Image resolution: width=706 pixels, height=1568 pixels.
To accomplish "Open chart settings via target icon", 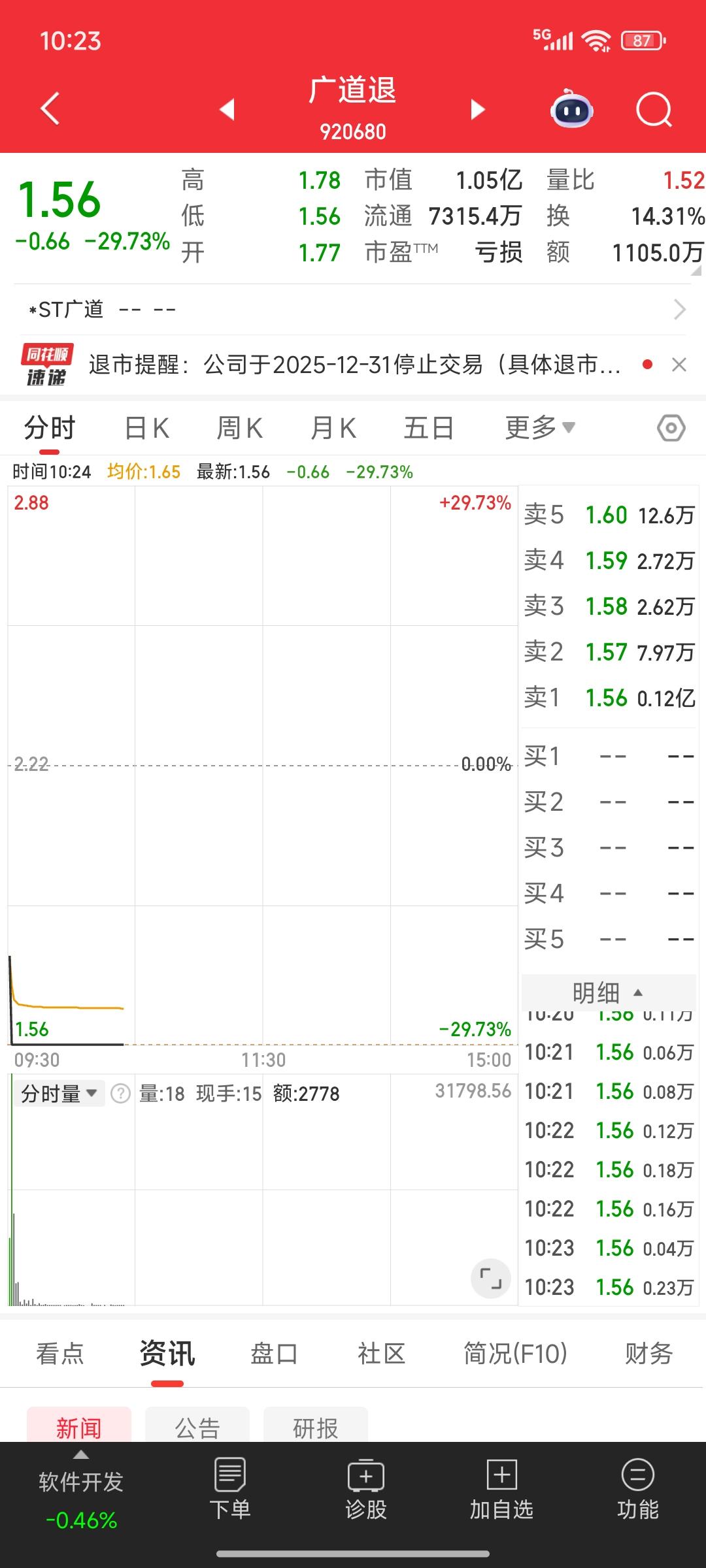I will (x=672, y=427).
